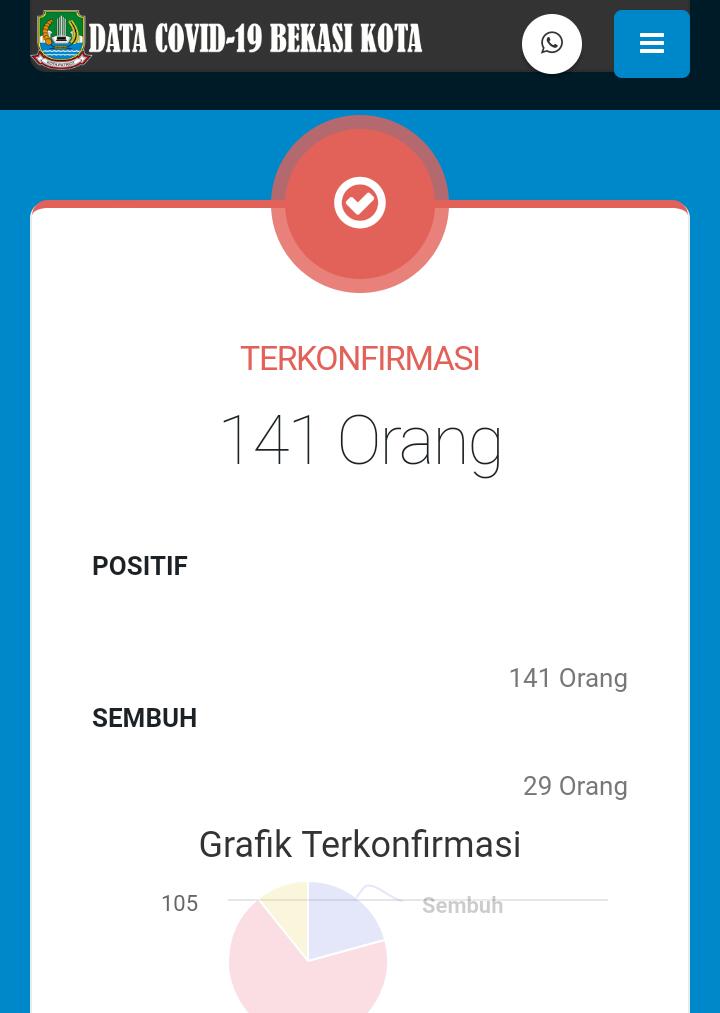This screenshot has height=1013, width=720.
Task: Open the hamburger navigation menu
Action: point(651,44)
